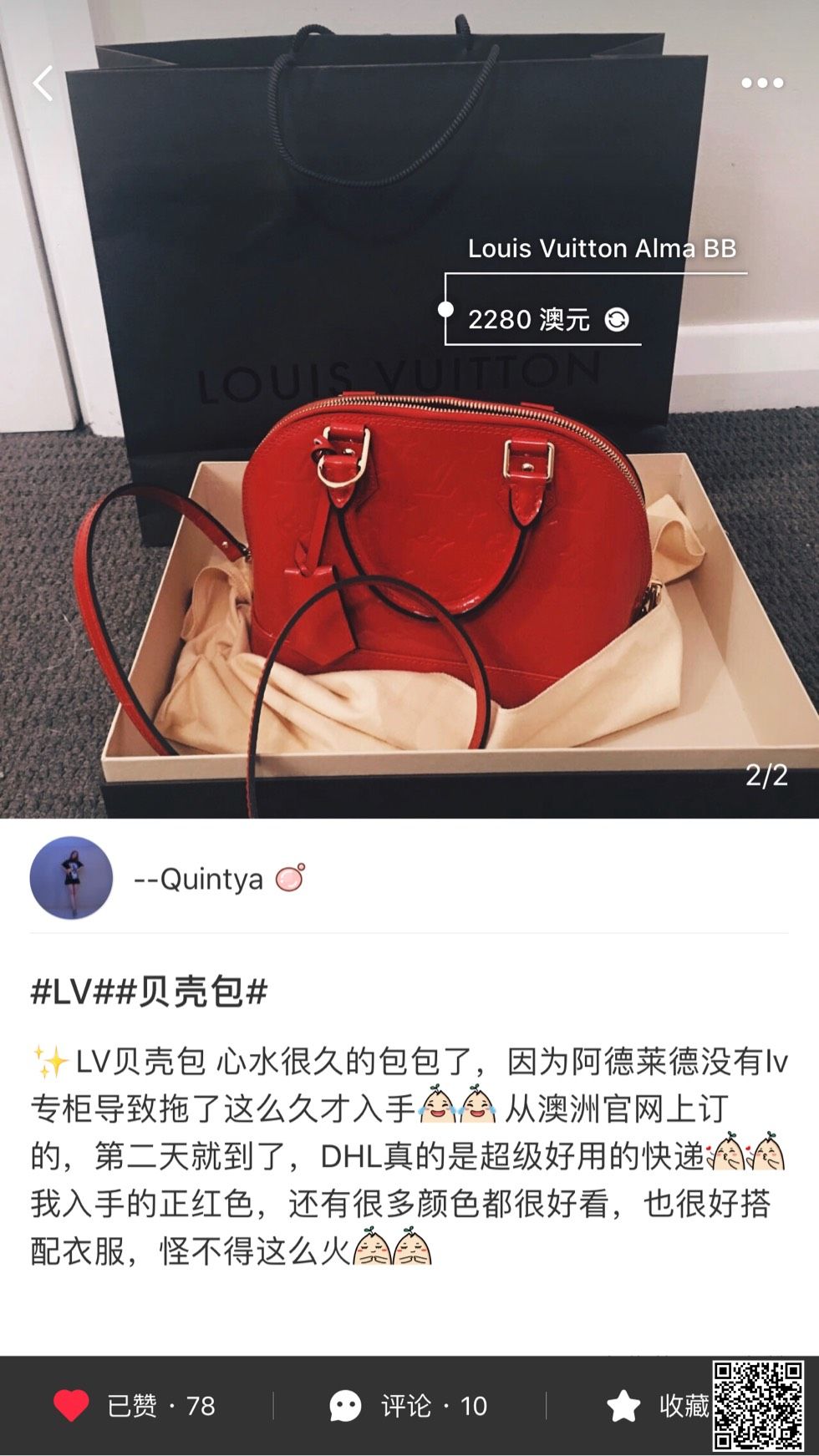Go back using the top-left arrow
This screenshot has height=1456, width=819.
point(43,84)
